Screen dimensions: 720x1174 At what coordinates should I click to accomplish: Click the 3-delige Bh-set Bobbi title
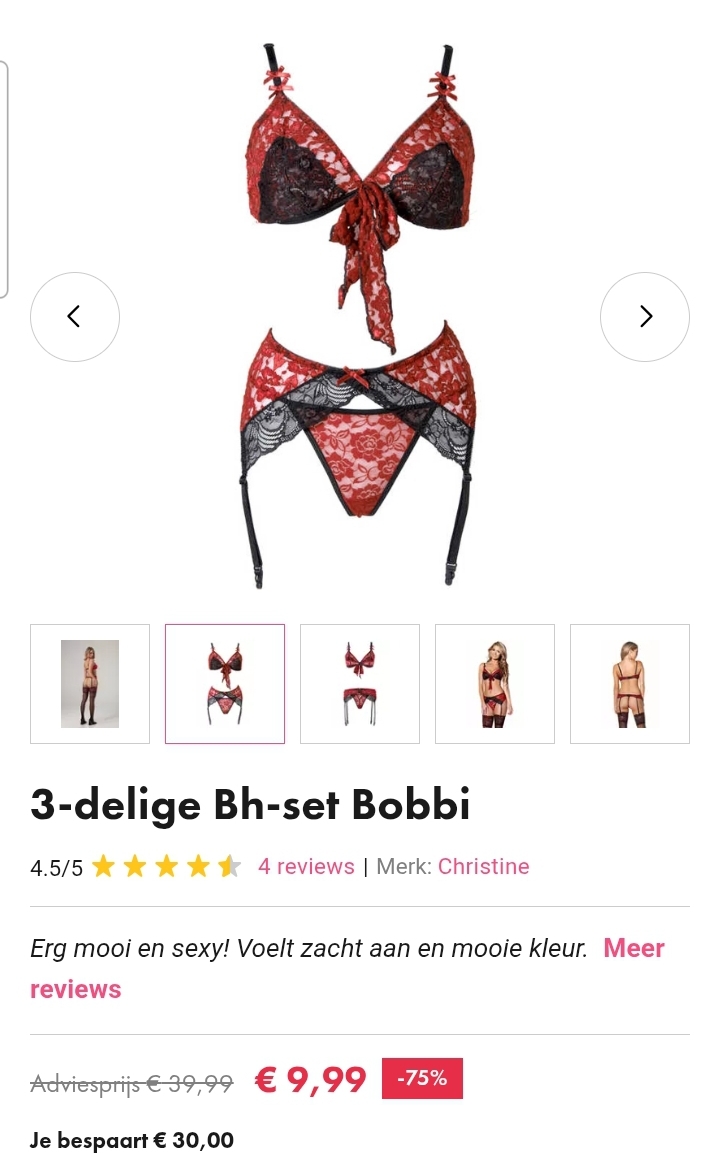pos(251,804)
